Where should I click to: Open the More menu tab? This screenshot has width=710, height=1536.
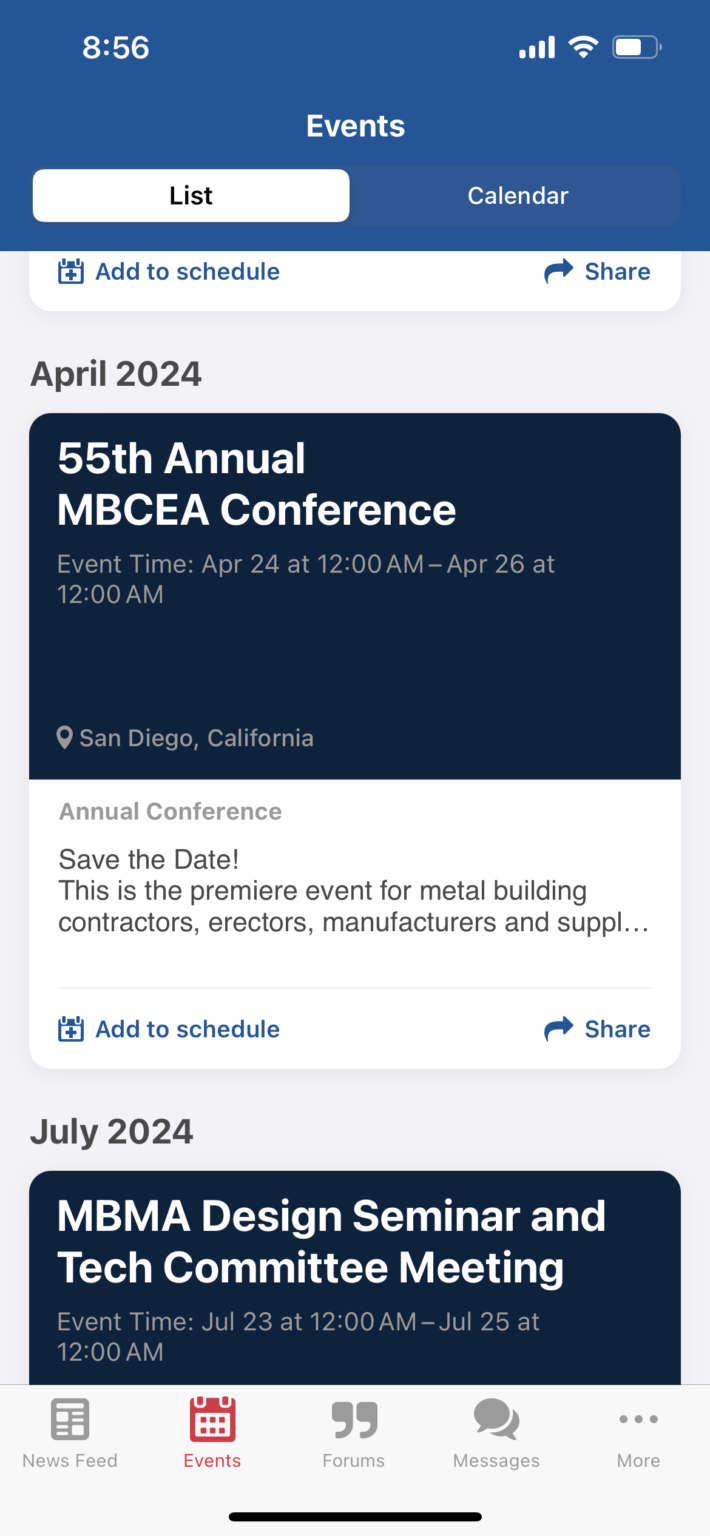(x=638, y=1434)
